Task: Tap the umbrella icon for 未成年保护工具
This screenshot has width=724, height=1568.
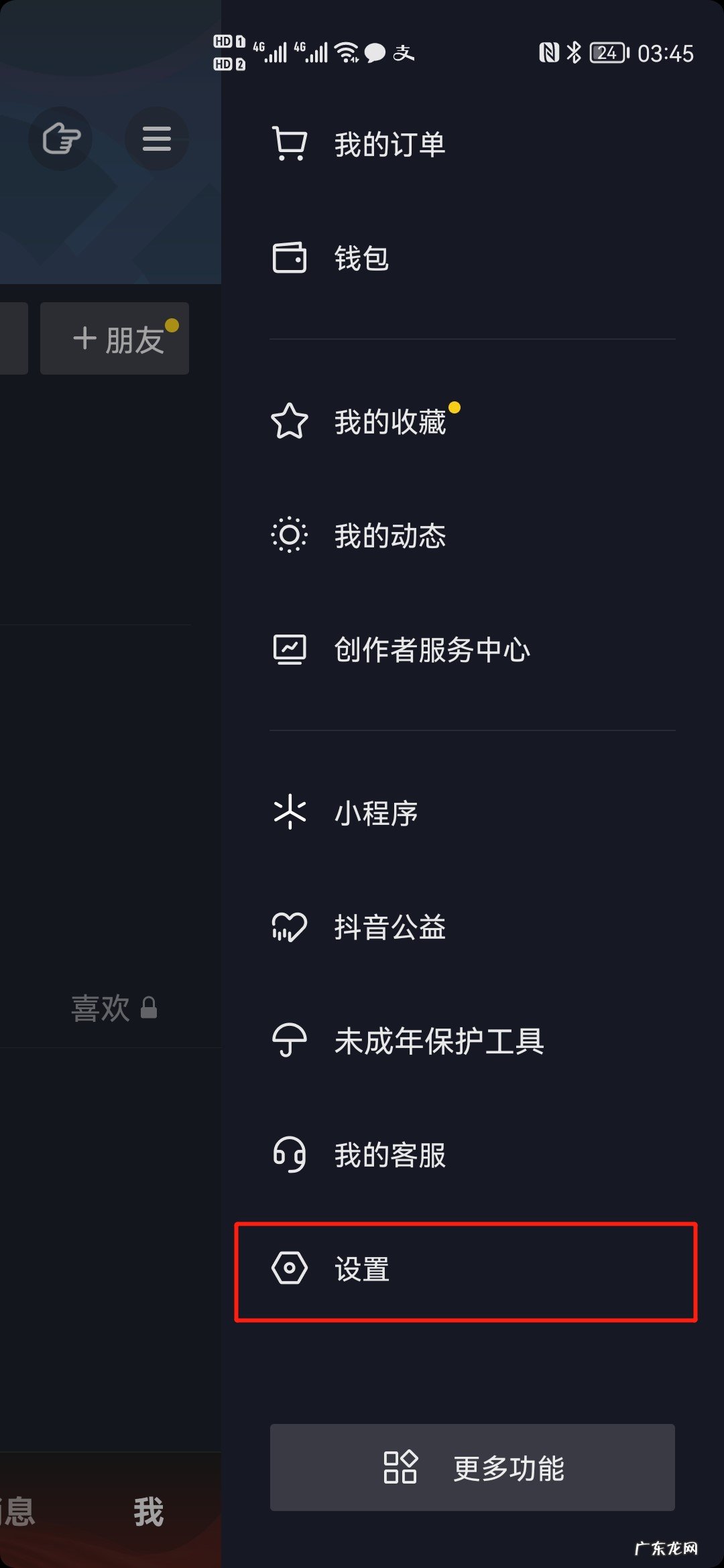Action: point(290,1041)
